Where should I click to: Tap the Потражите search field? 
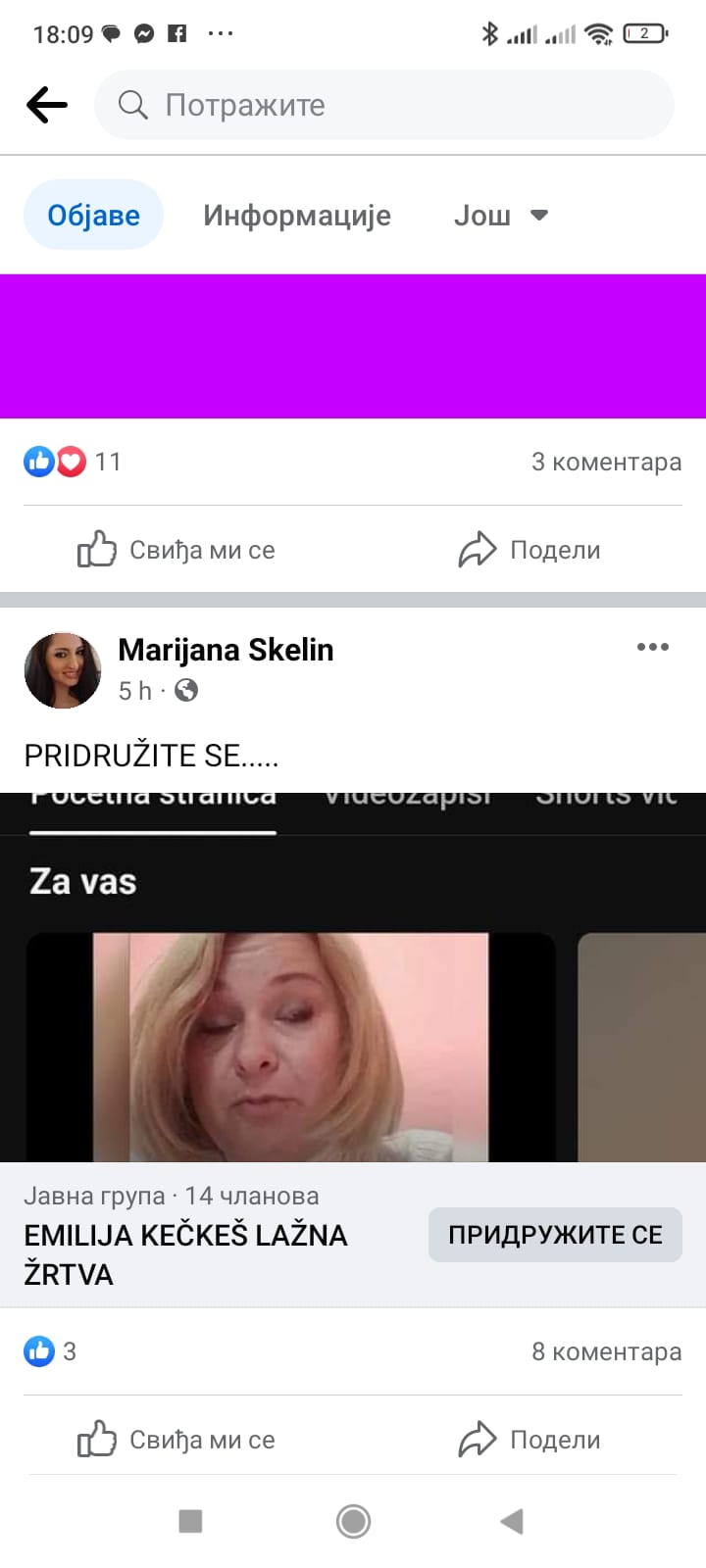[x=382, y=105]
